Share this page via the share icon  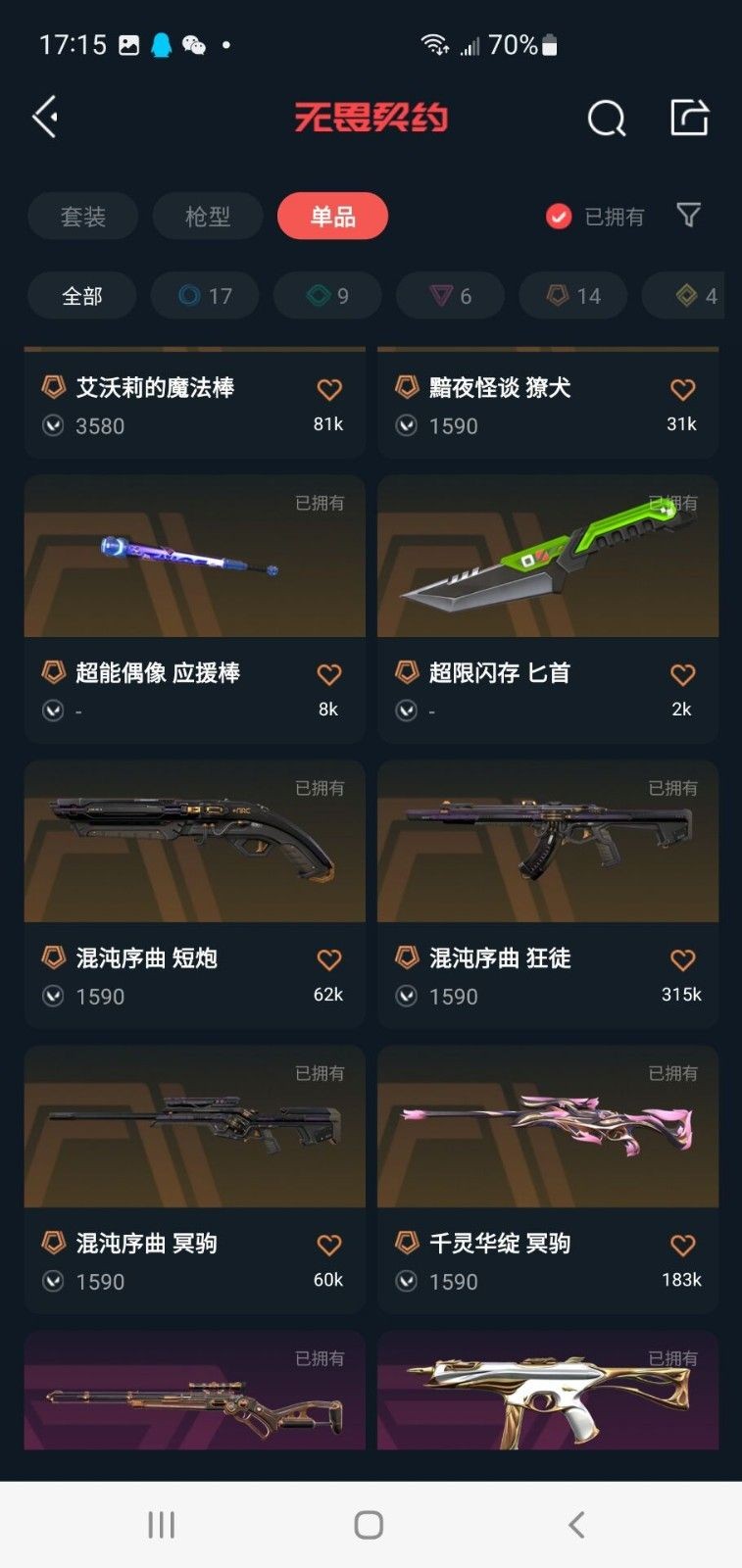coord(689,118)
